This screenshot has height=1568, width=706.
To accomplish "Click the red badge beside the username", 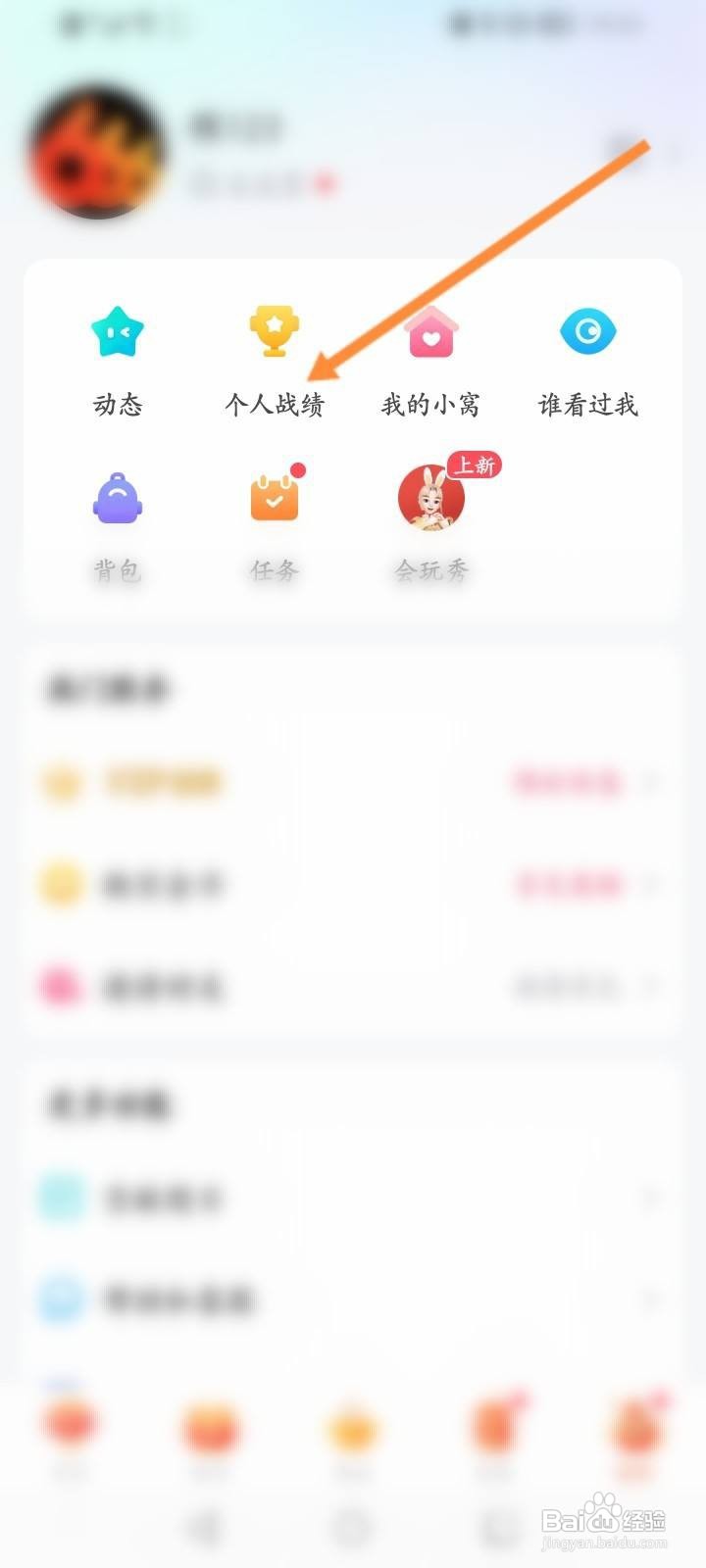I will (x=324, y=182).
